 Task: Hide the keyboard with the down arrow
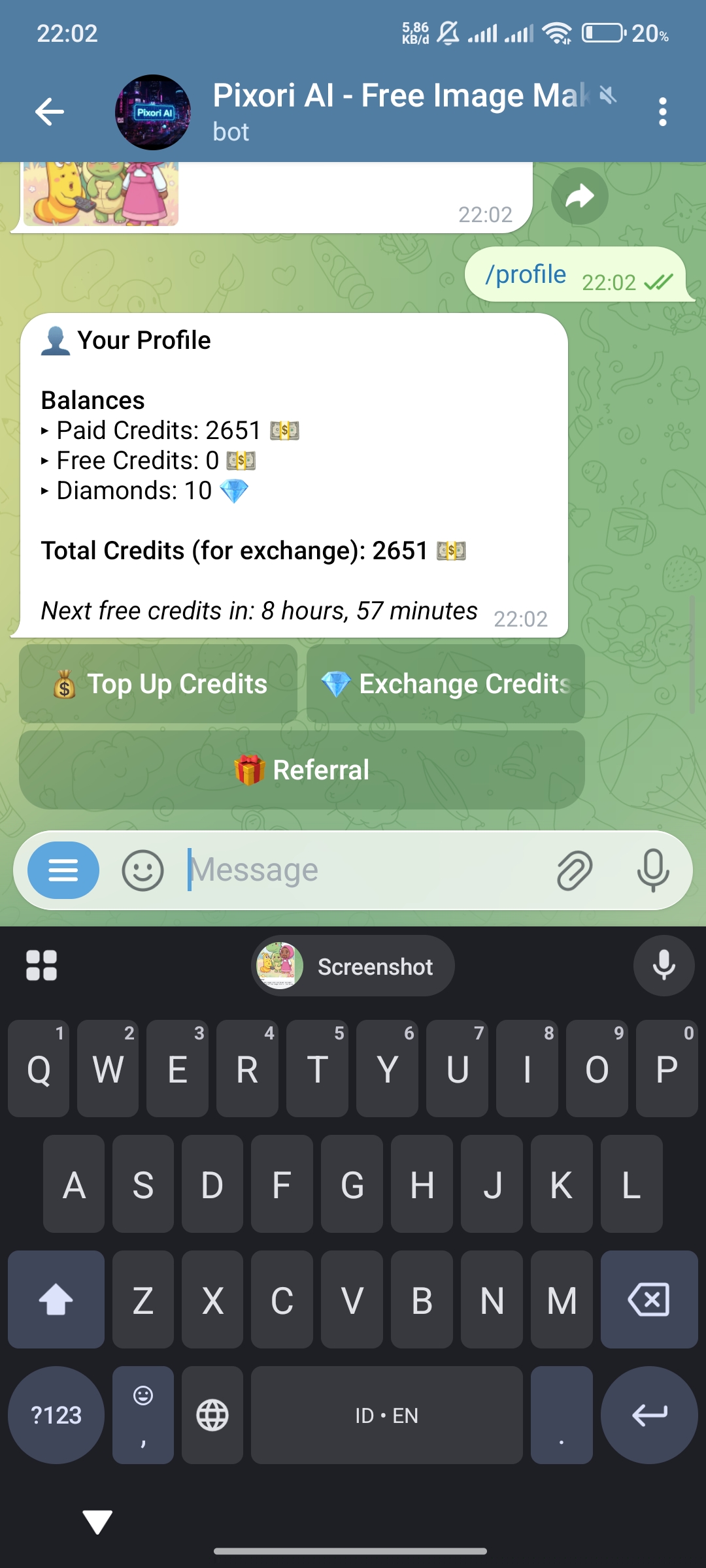click(97, 1522)
